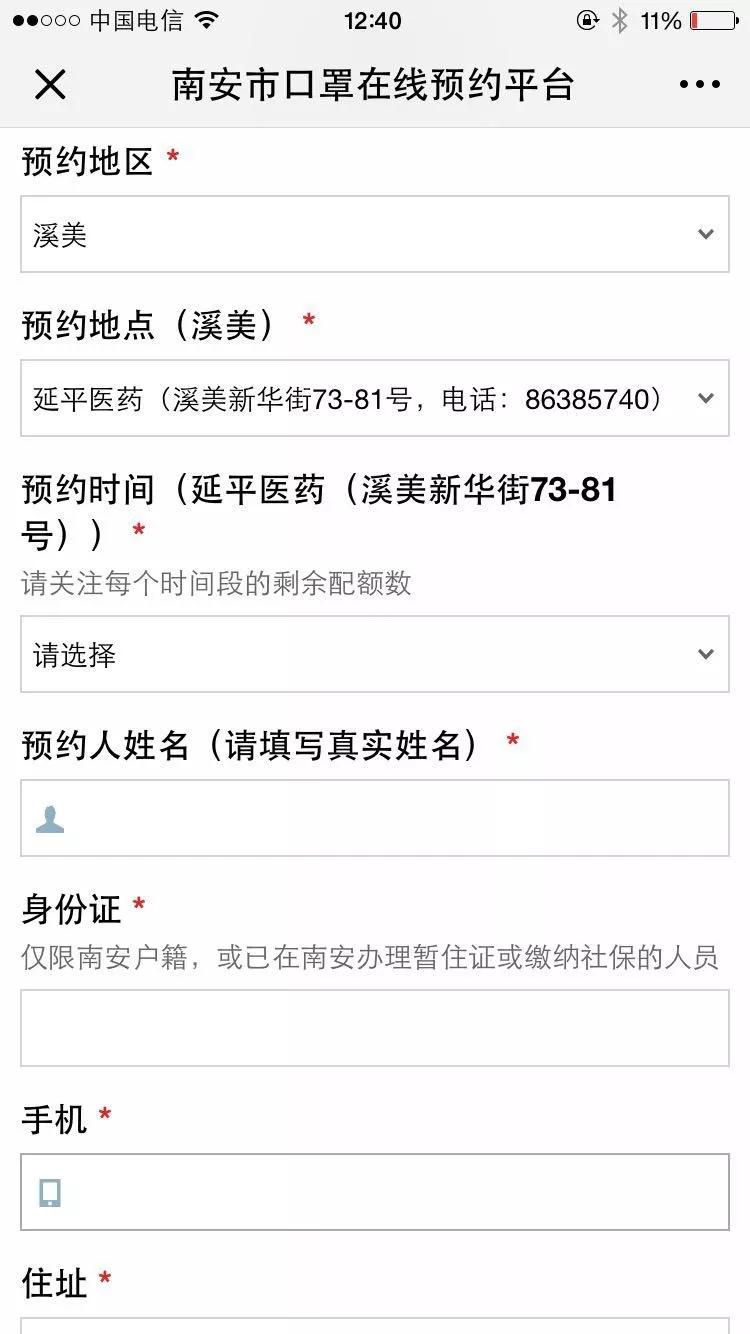Click the mobile phone icon in the 手机 field
The height and width of the screenshot is (1334, 750).
[x=52, y=1194]
